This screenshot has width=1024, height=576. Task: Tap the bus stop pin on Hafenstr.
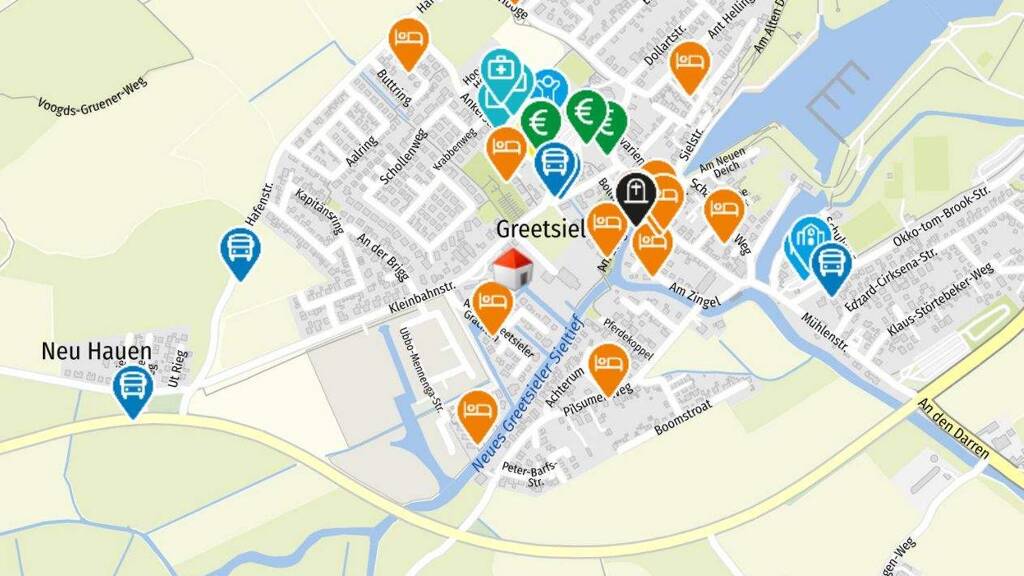point(240,252)
